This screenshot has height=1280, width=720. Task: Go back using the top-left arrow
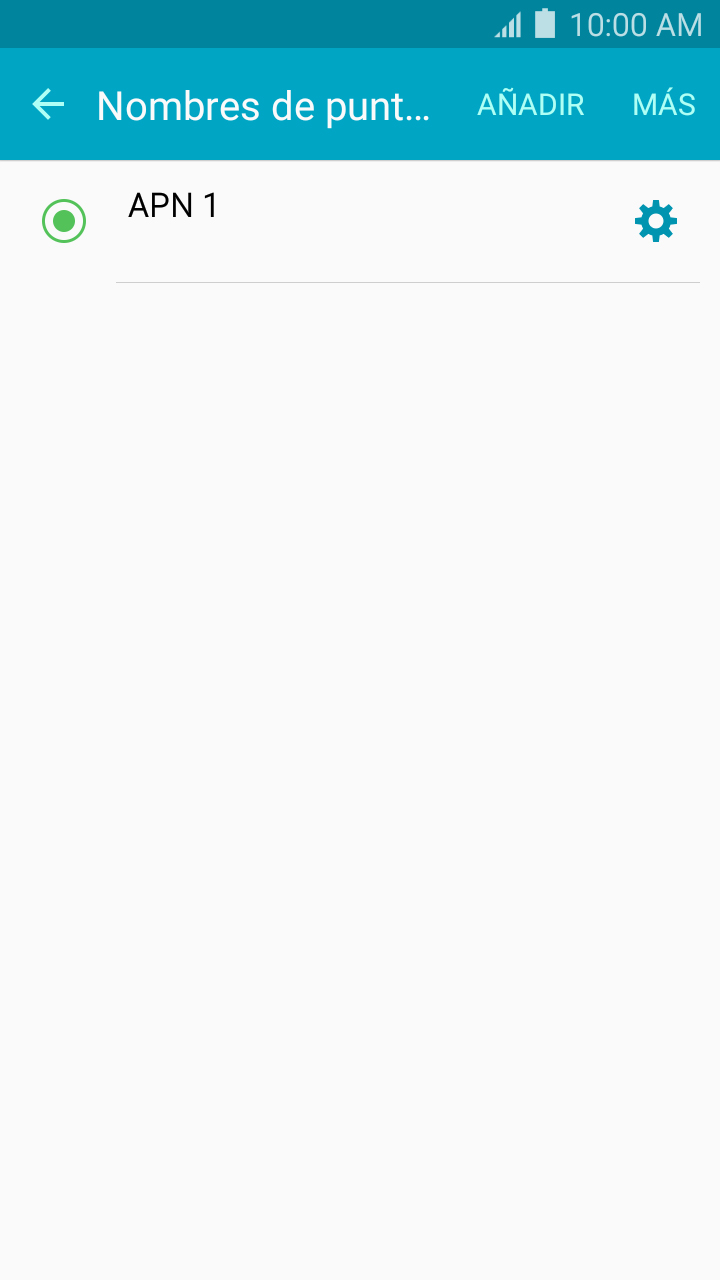click(x=48, y=104)
